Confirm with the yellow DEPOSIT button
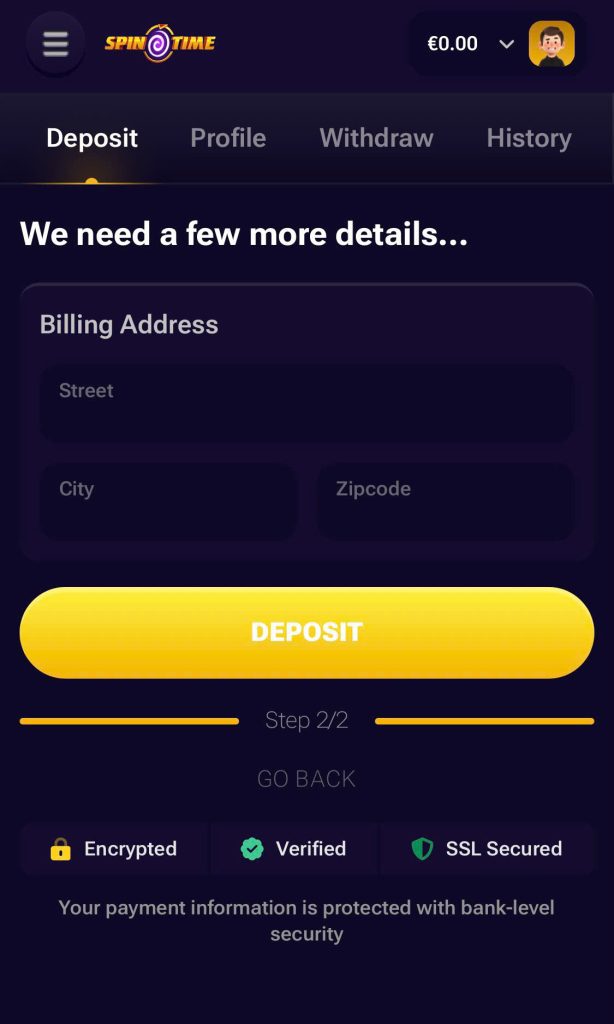 (x=306, y=632)
